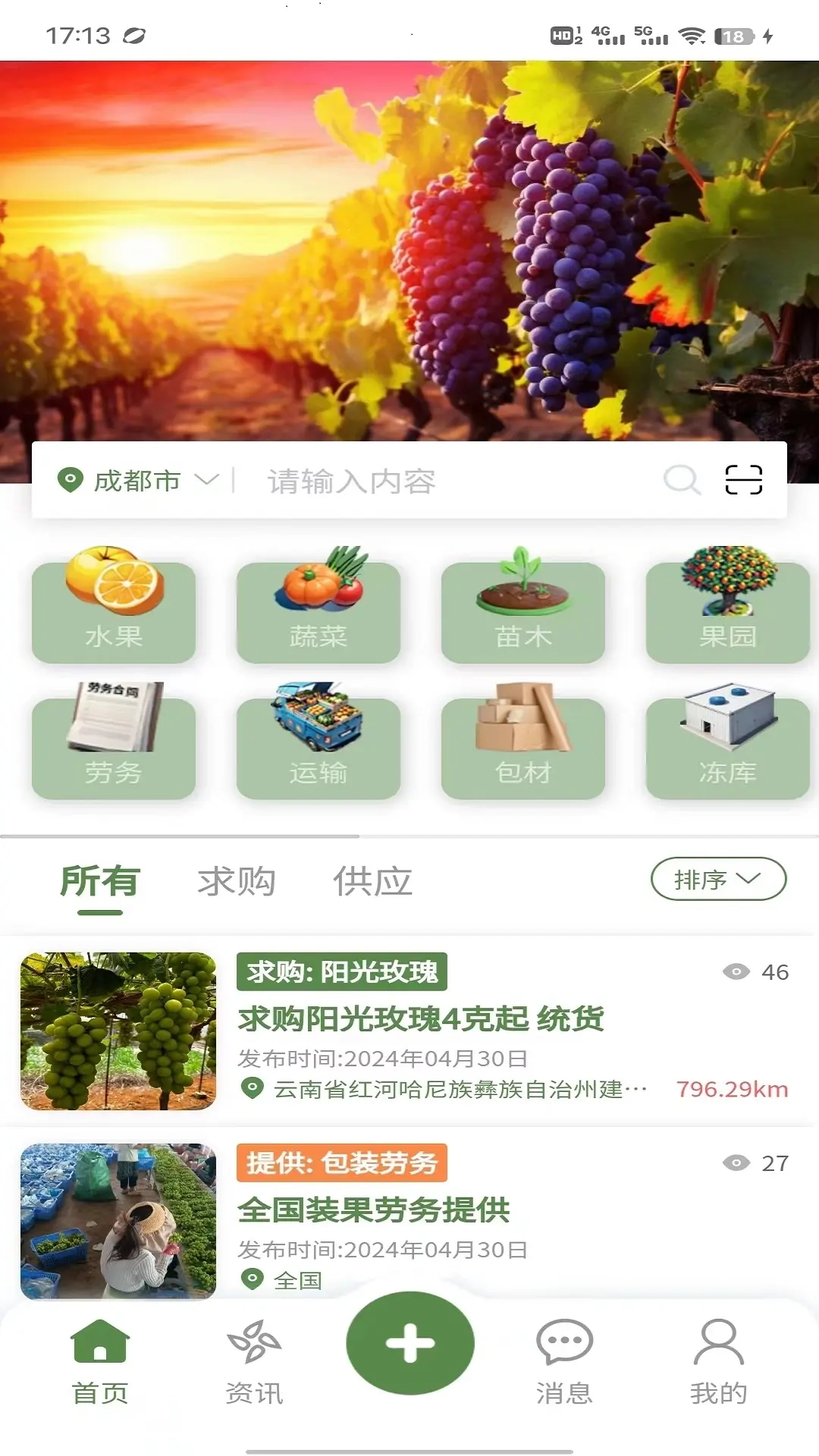819x1456 pixels.
Task: Open the 水果 category
Action: pos(114,610)
